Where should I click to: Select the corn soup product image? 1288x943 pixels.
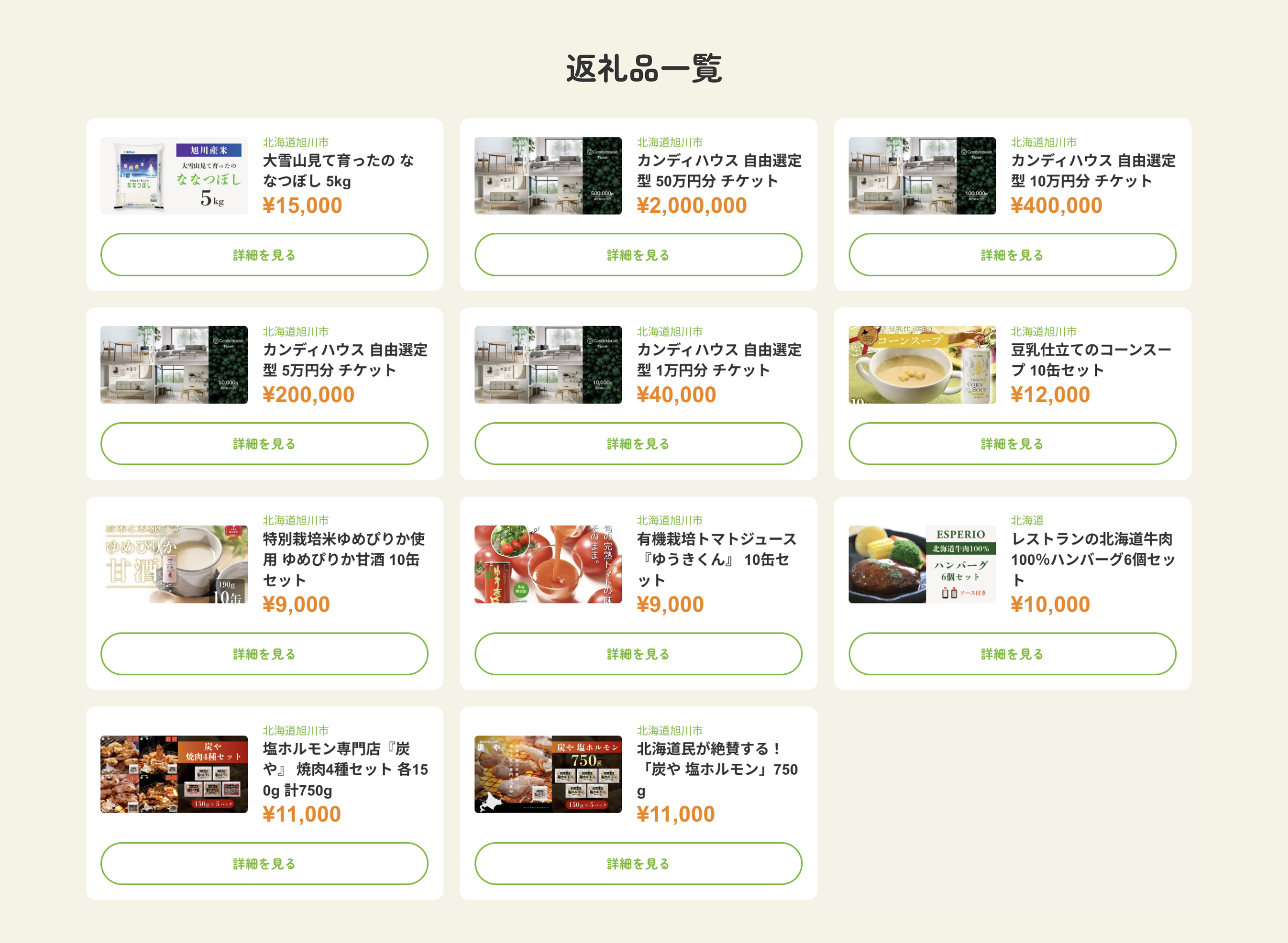click(x=922, y=365)
